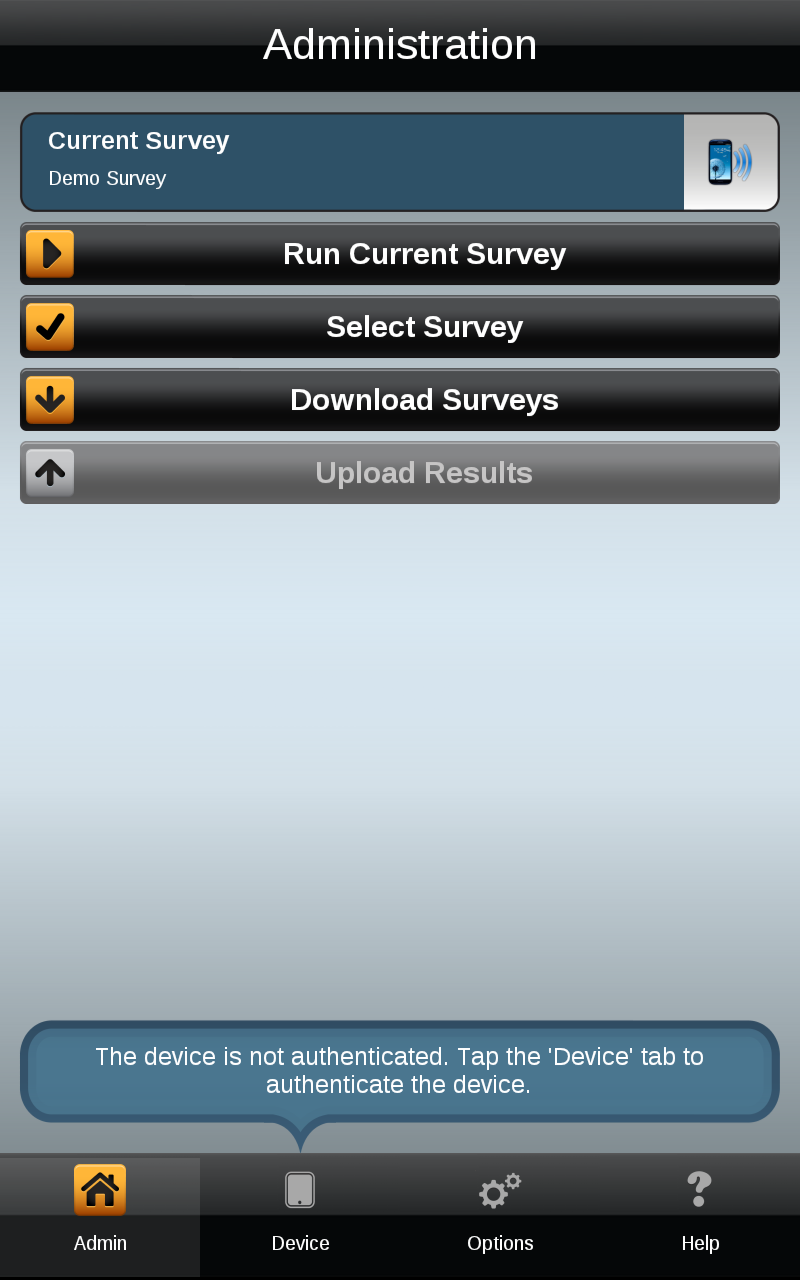Click the checkmark icon beside Select Survey
This screenshot has height=1280, width=800.
[49, 327]
